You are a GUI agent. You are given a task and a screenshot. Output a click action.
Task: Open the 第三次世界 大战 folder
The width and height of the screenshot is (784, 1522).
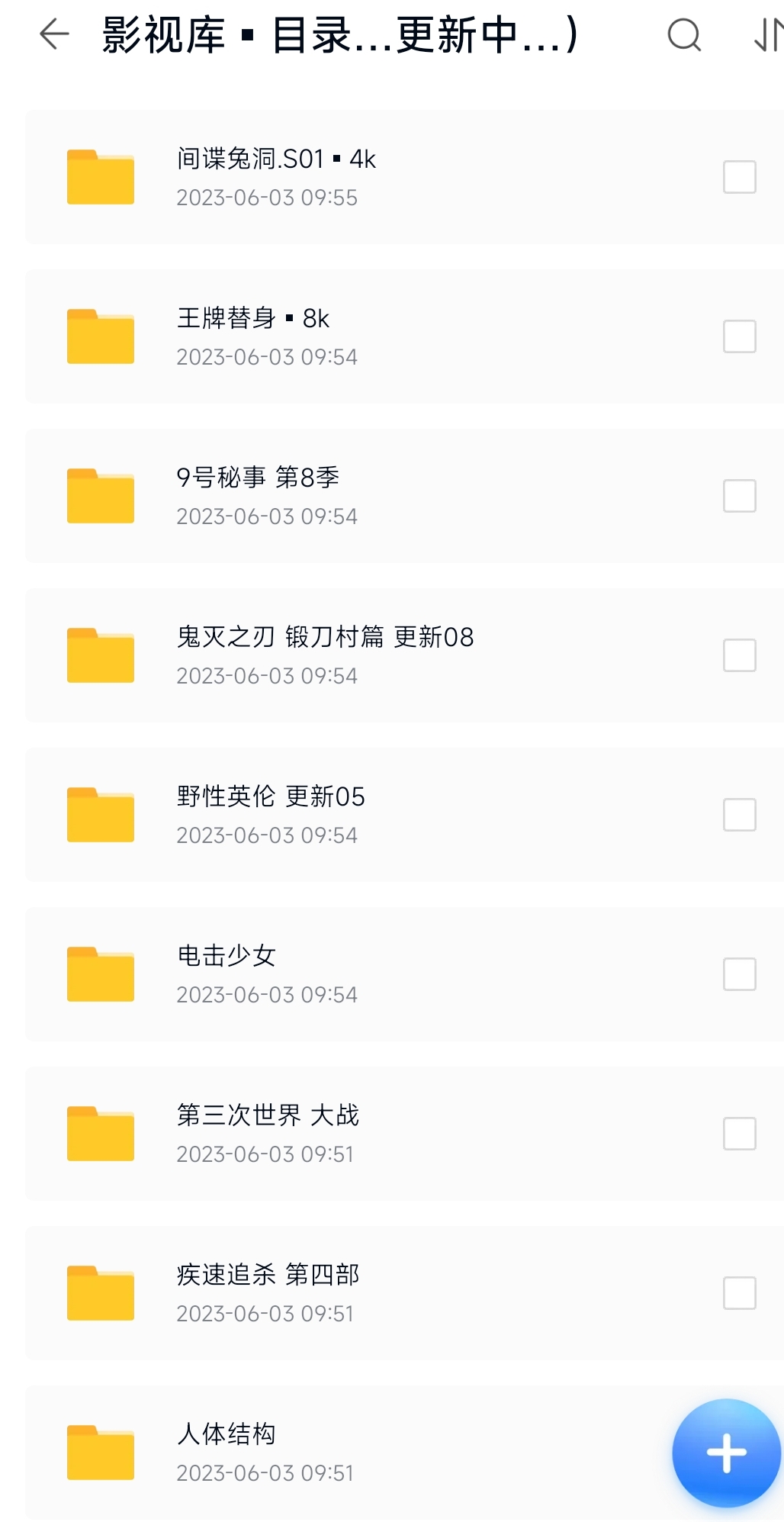pos(405,1134)
